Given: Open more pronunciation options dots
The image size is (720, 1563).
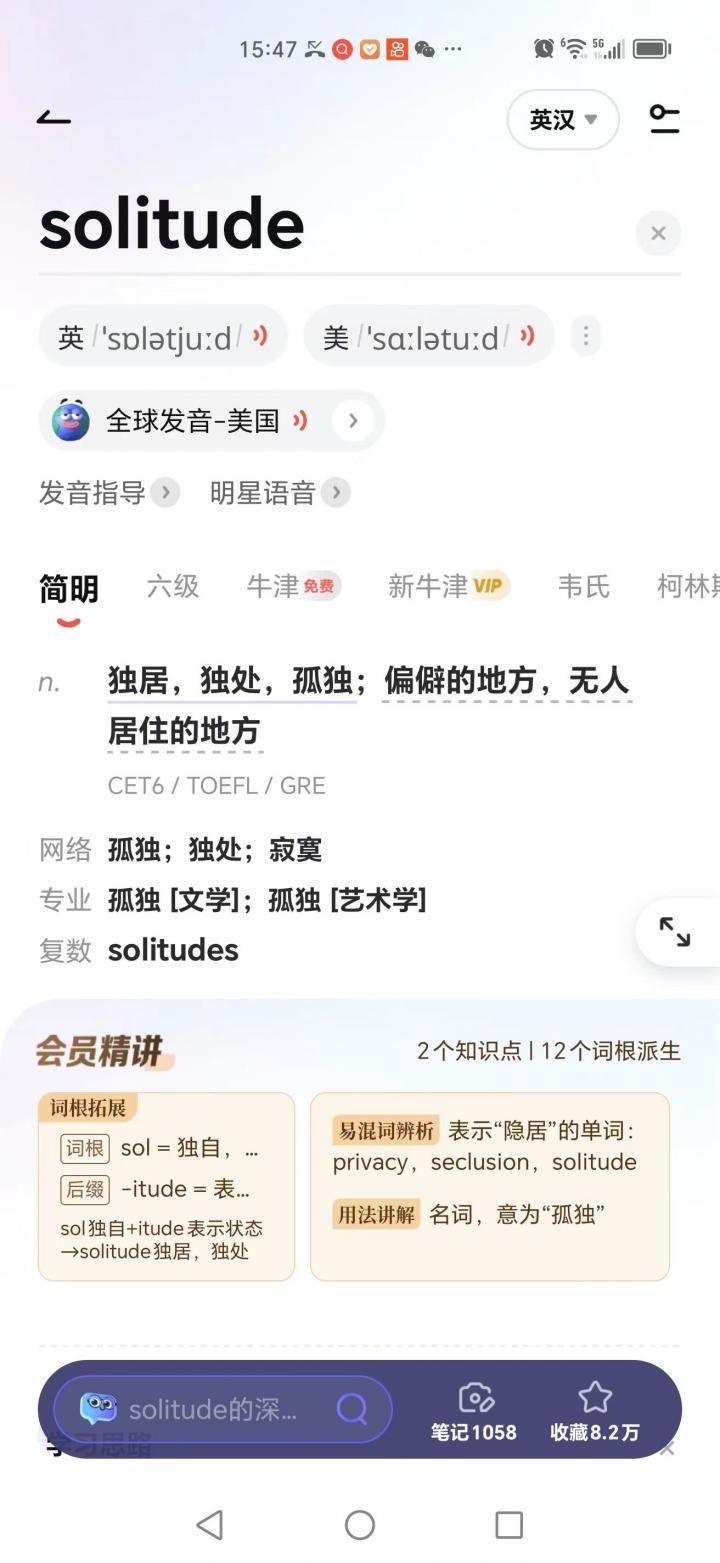Looking at the screenshot, I should [586, 336].
